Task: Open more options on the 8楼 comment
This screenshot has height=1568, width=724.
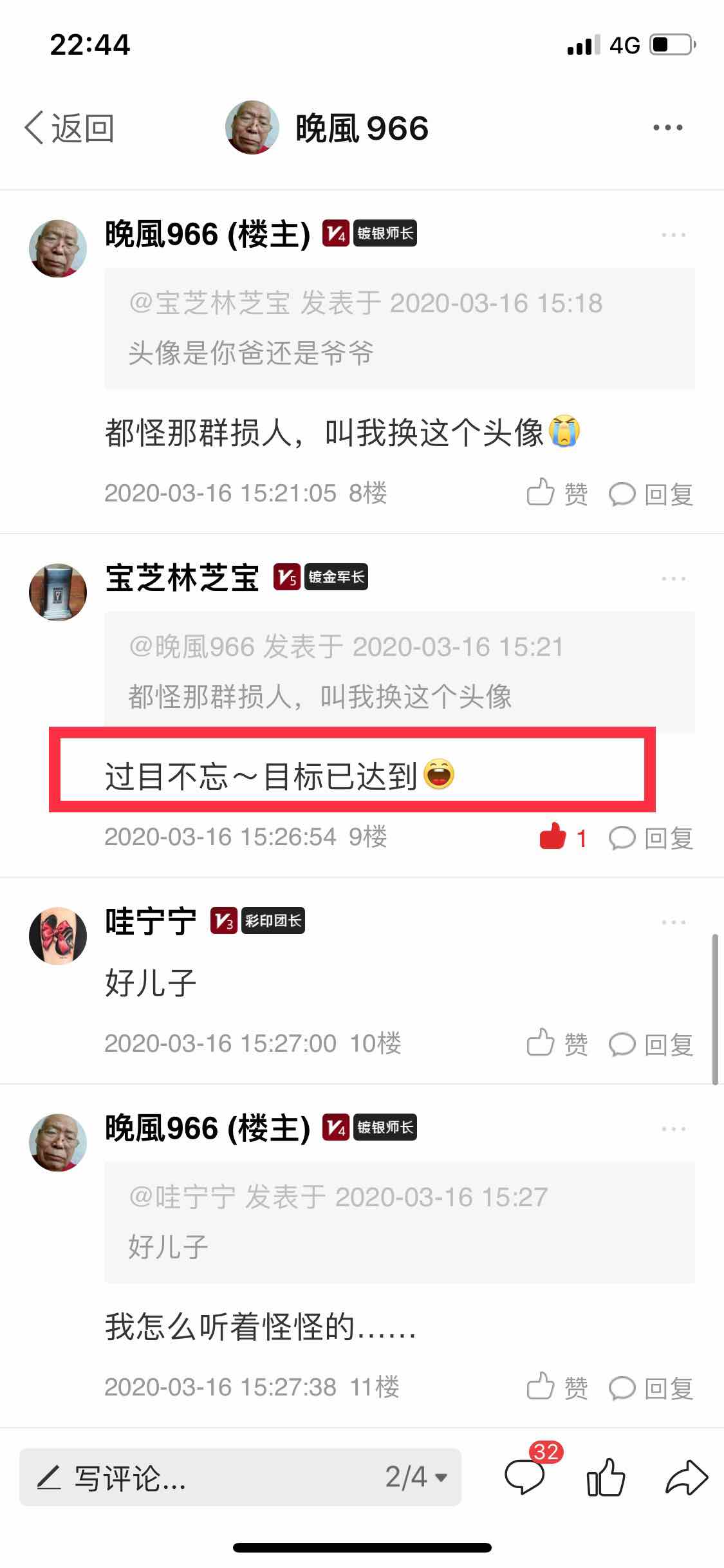Action: (x=673, y=235)
